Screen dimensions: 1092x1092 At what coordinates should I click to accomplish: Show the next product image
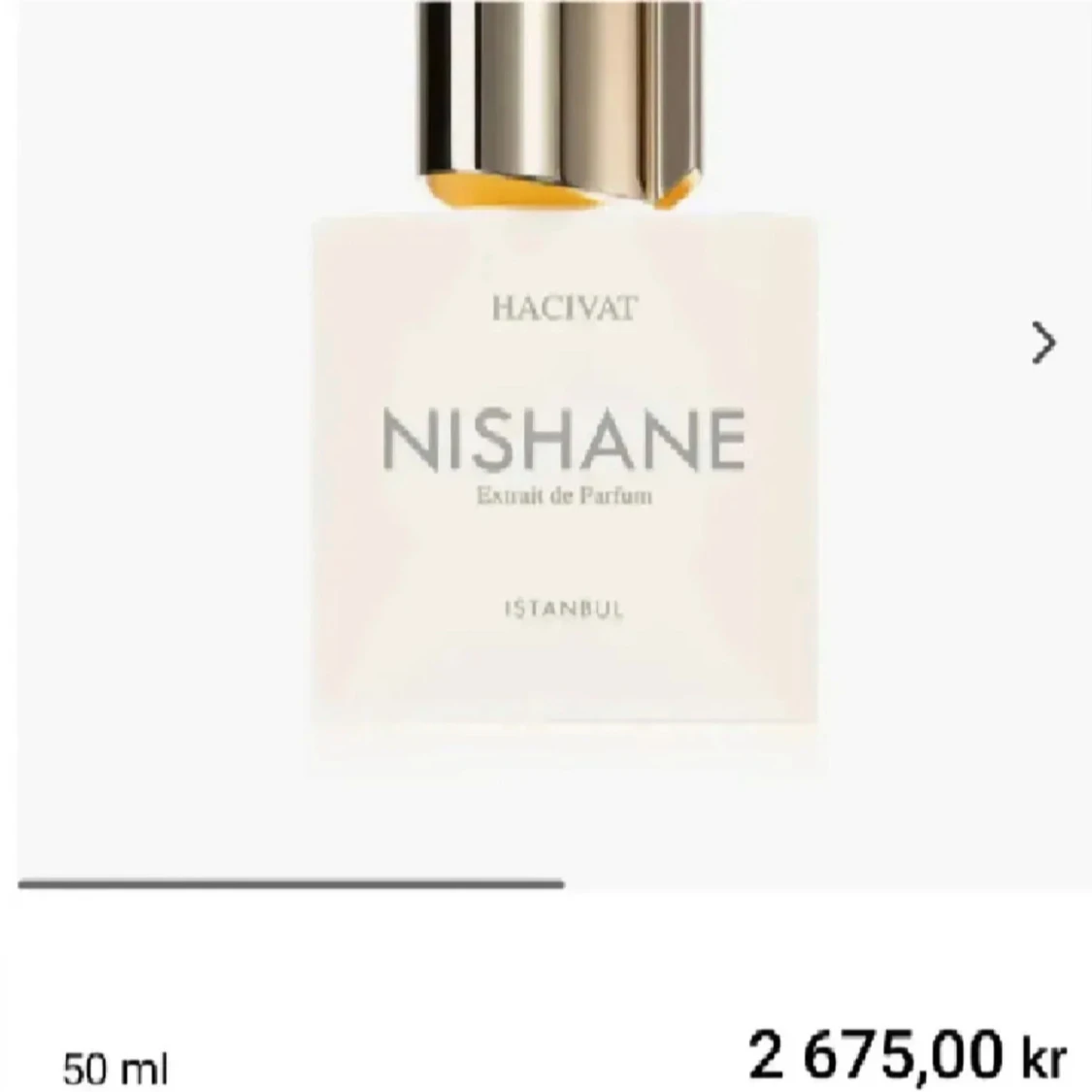pyautogui.click(x=1042, y=343)
